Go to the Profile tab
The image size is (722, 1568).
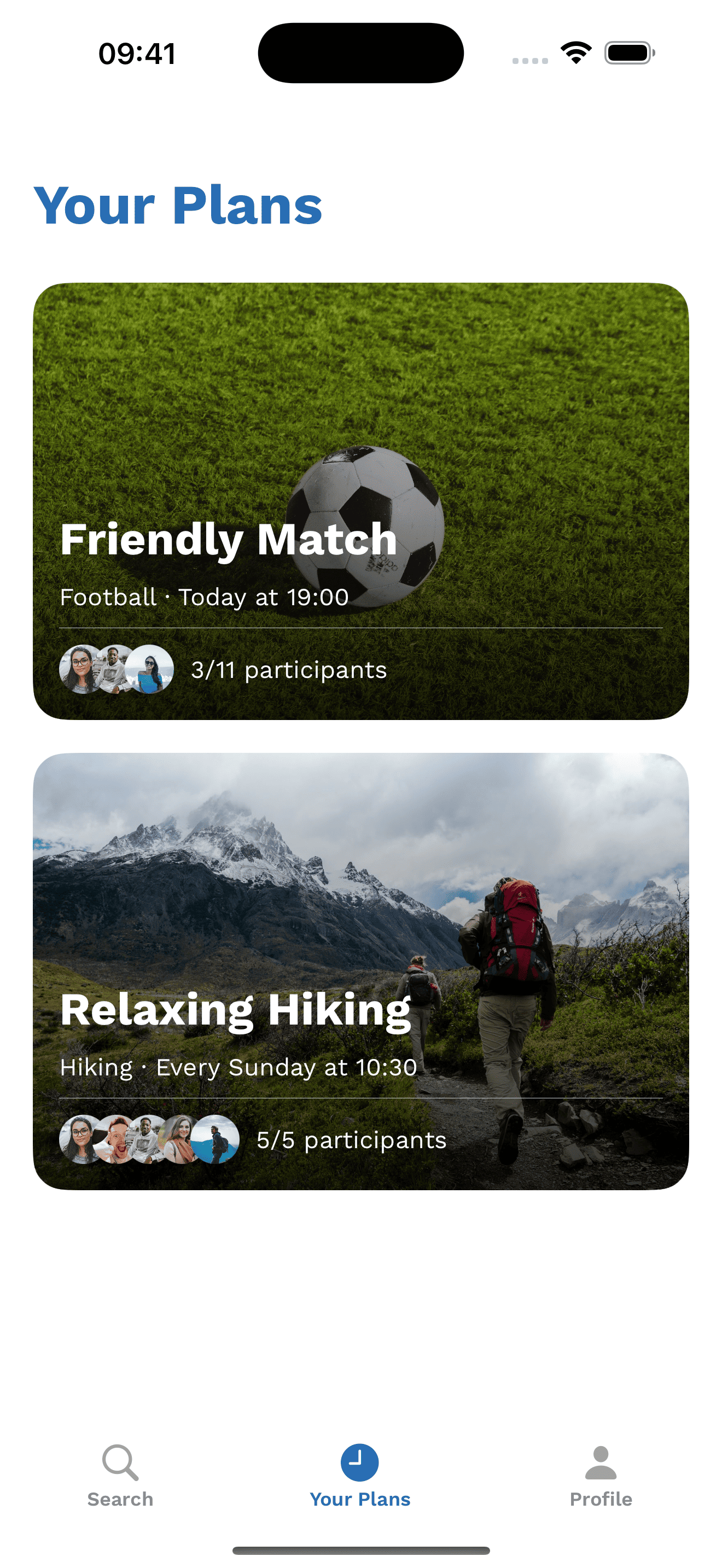(600, 1475)
